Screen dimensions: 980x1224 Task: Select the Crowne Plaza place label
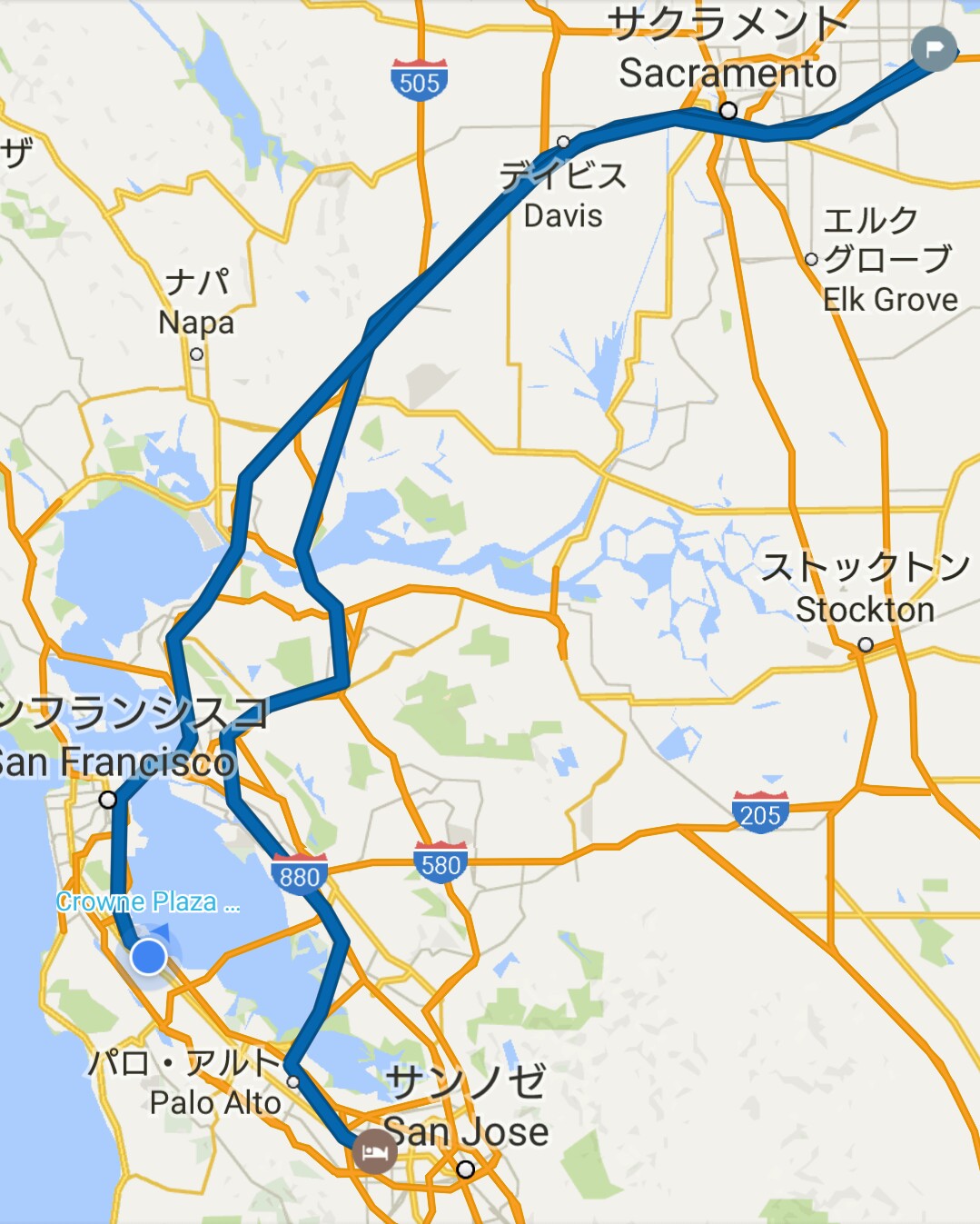(145, 901)
